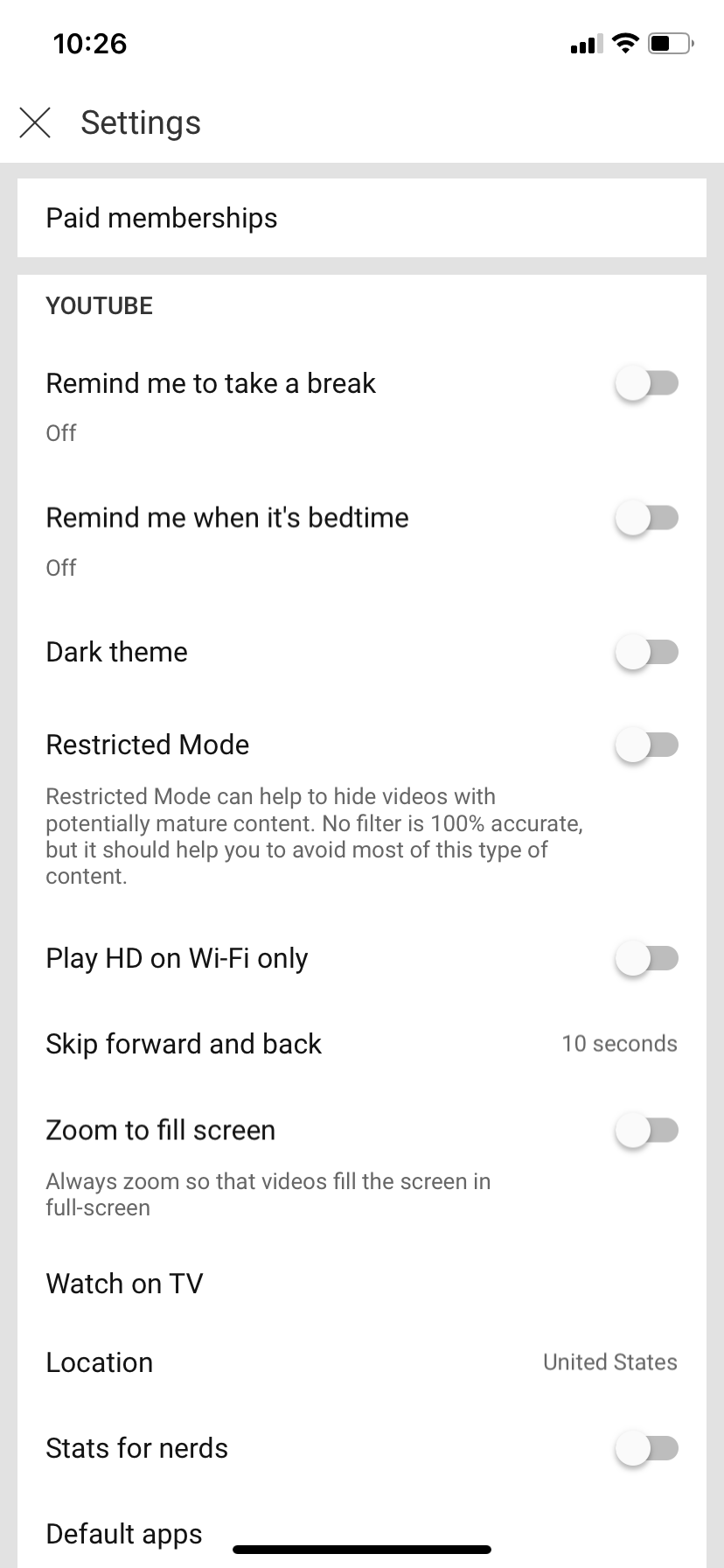Close the Settings screen

(35, 122)
